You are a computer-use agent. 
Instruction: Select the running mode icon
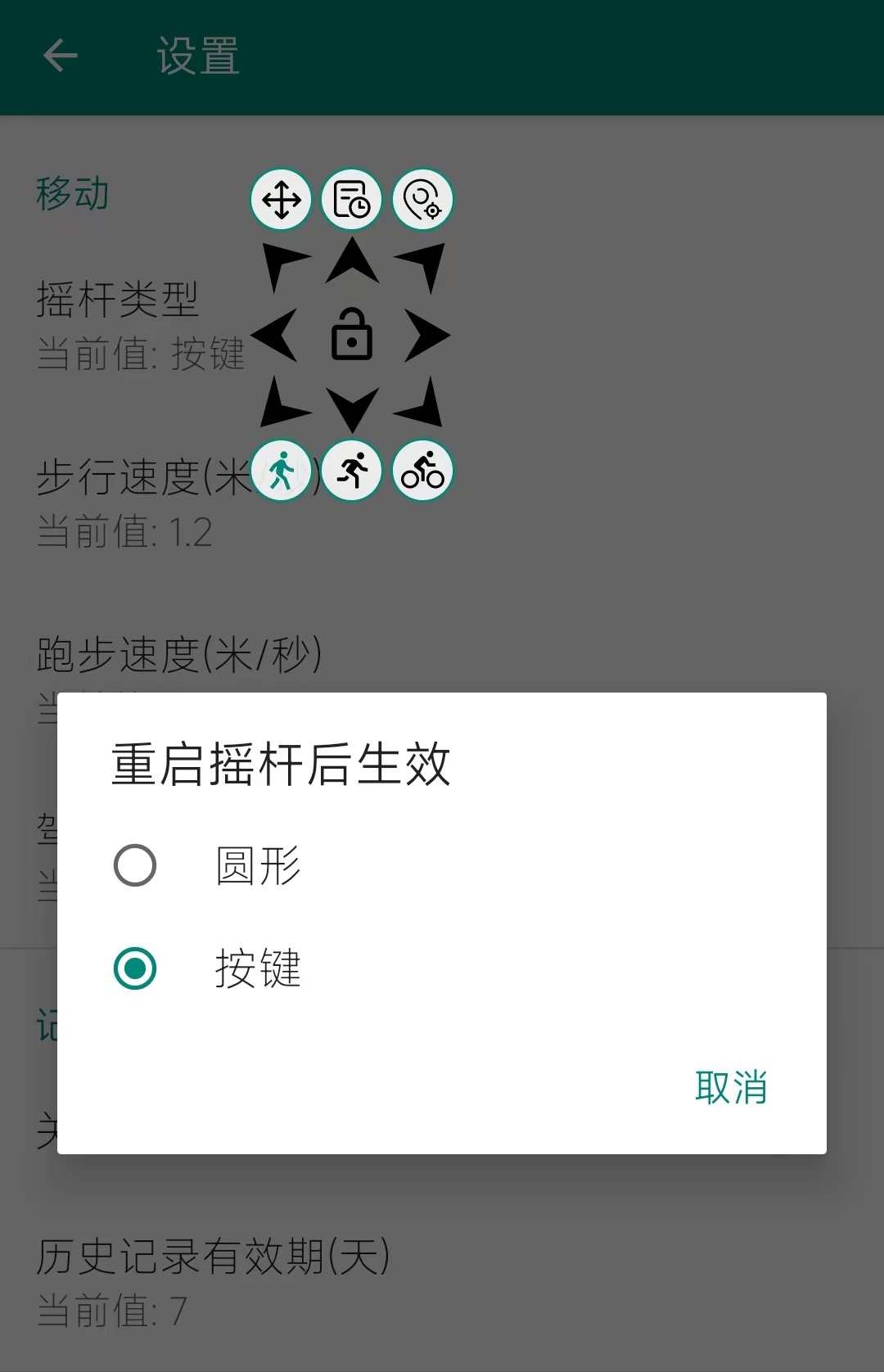(x=352, y=471)
